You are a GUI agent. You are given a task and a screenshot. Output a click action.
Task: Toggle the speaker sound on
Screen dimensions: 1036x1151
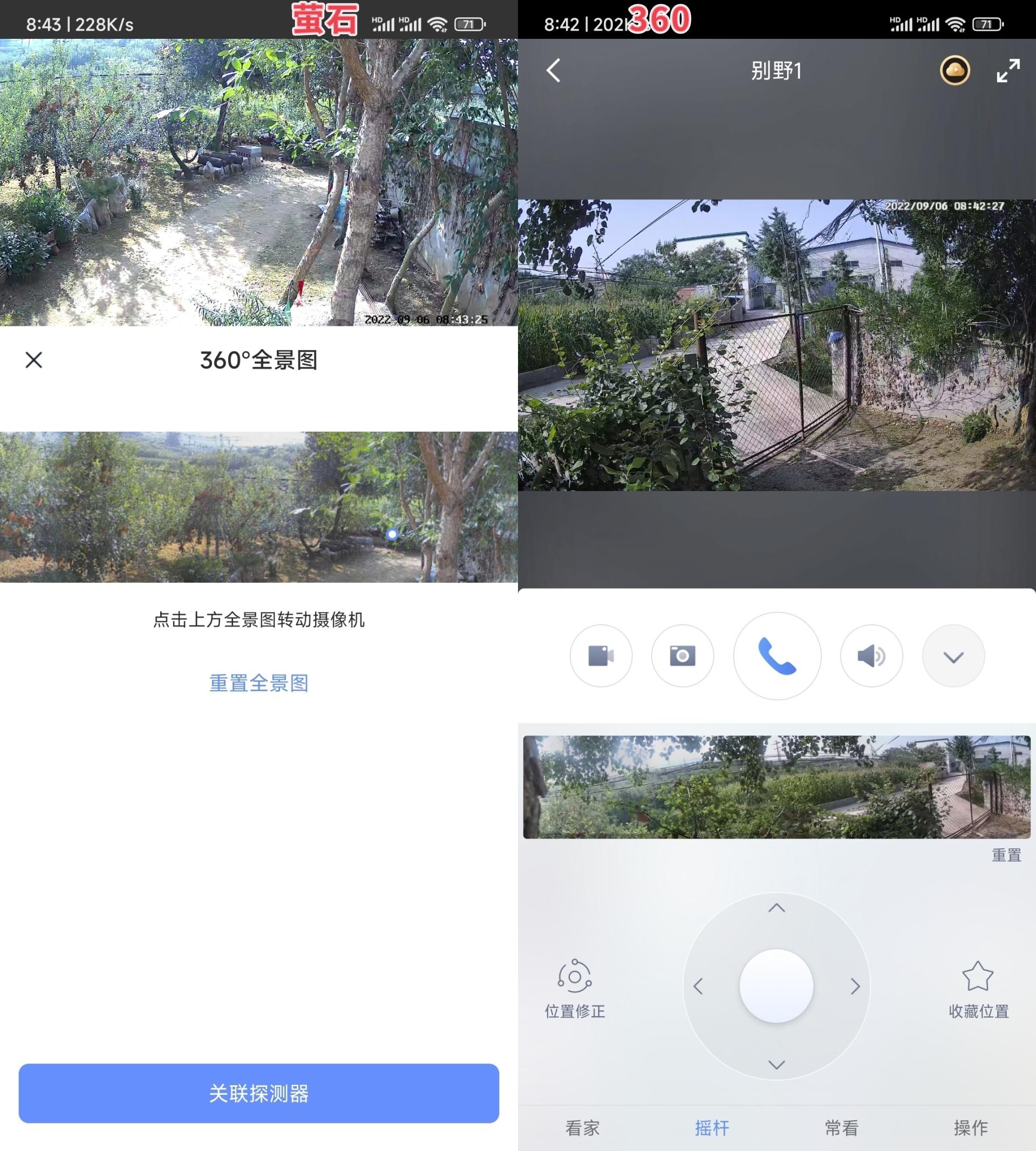coord(871,656)
